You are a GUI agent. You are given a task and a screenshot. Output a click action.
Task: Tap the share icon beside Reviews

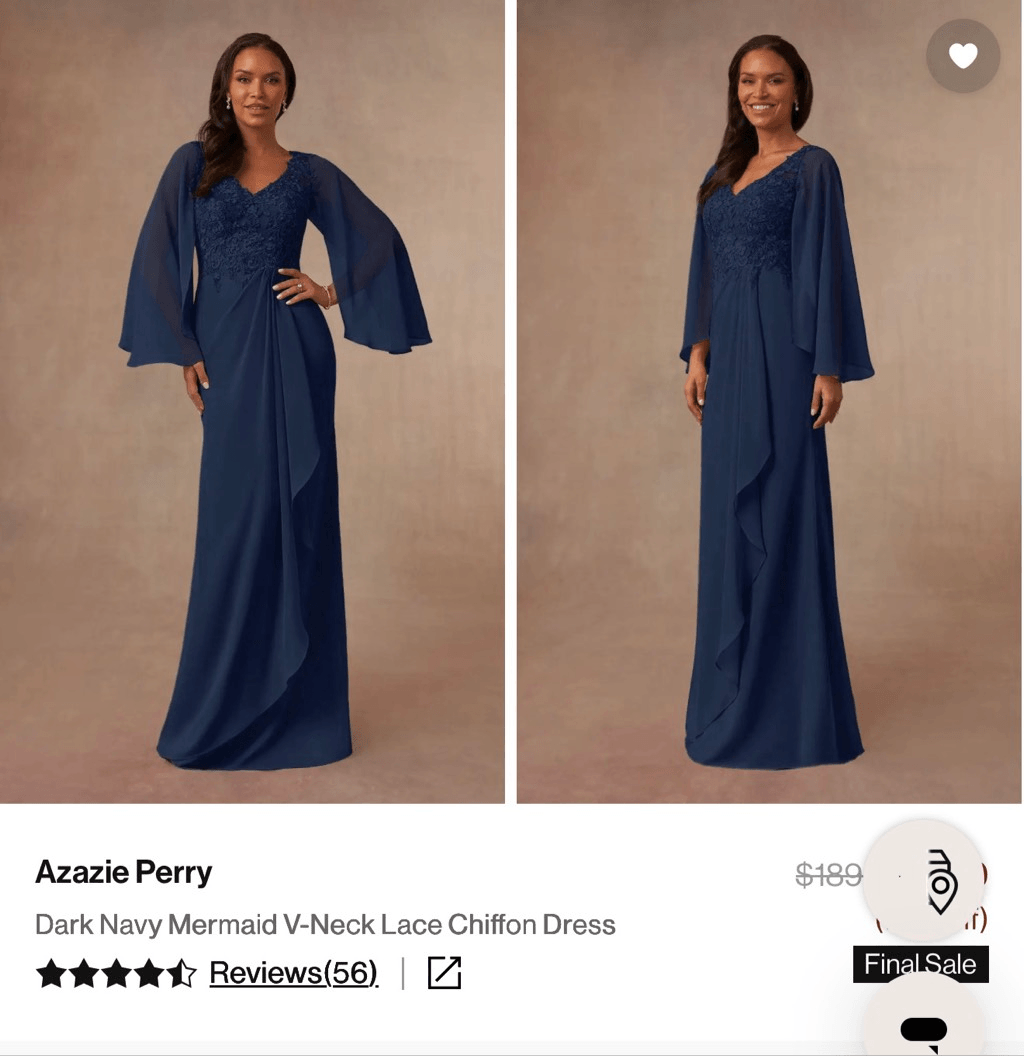[444, 972]
